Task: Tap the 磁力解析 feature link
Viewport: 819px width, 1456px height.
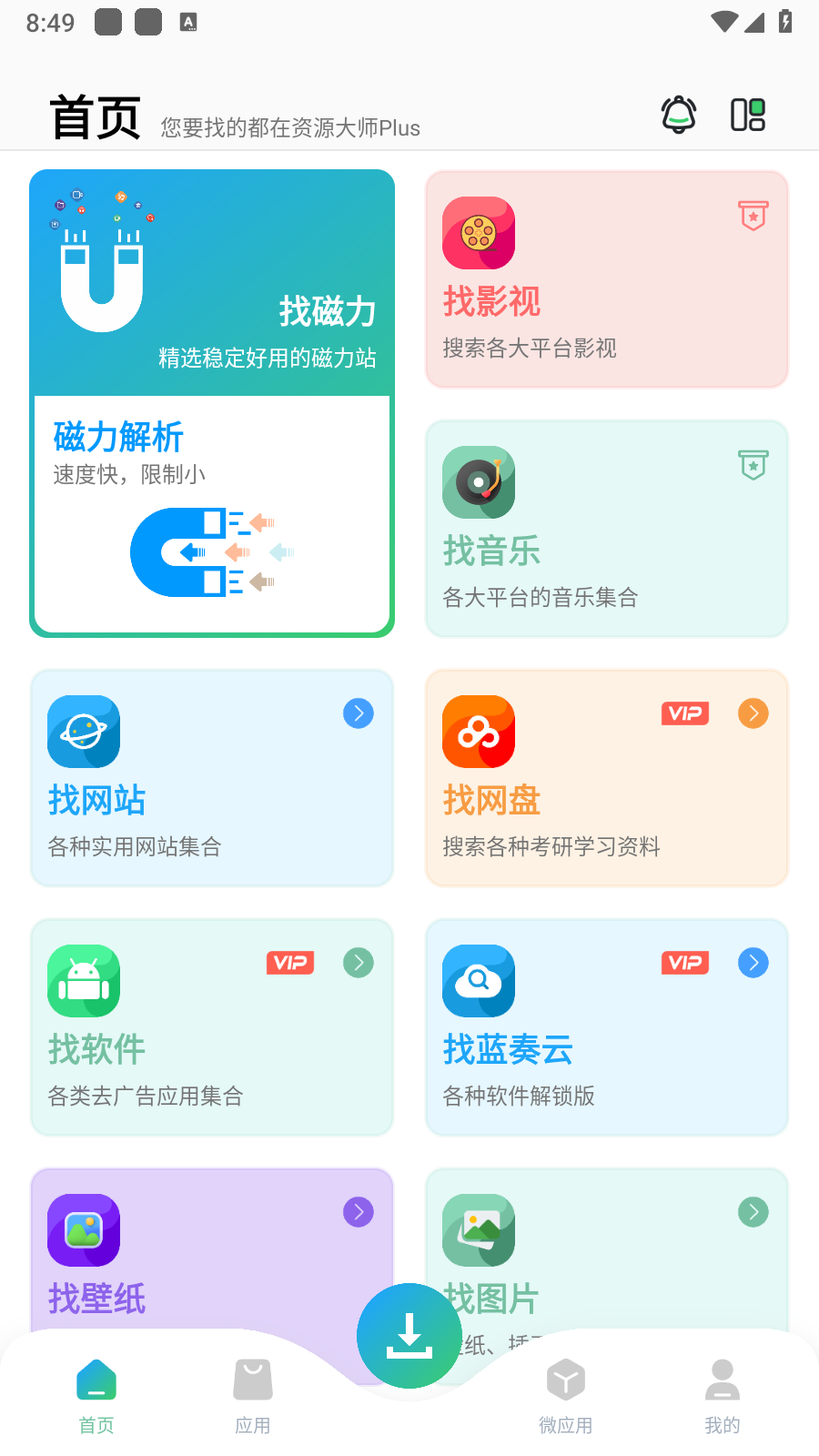Action: click(x=116, y=437)
